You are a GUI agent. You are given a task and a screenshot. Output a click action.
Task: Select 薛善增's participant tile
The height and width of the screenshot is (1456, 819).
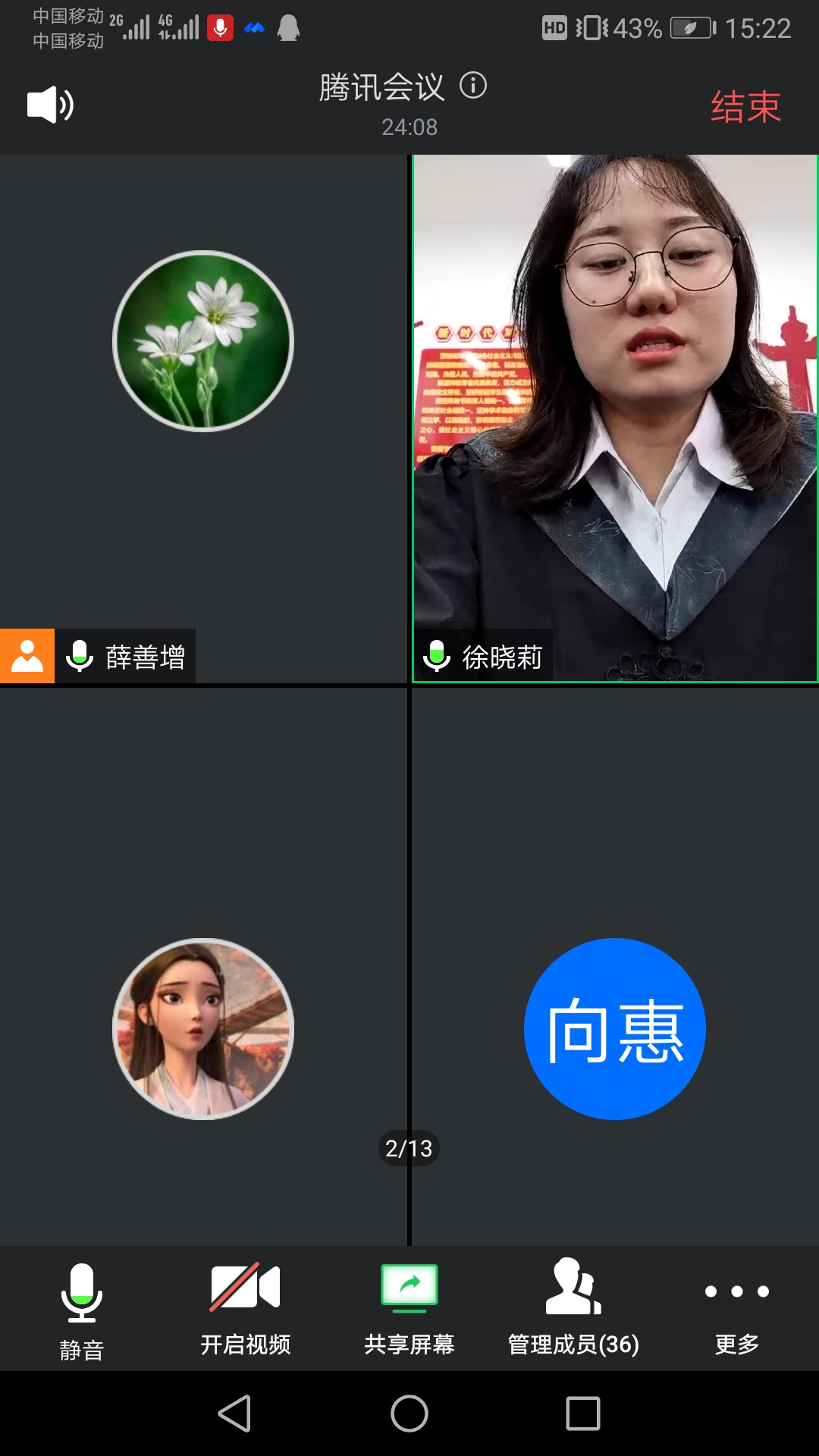pos(203,417)
